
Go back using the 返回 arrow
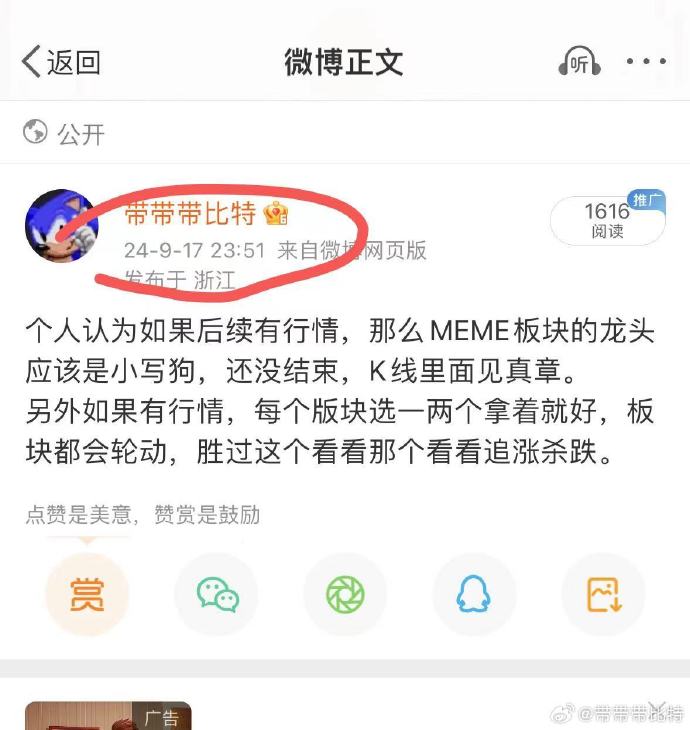[x=60, y=62]
